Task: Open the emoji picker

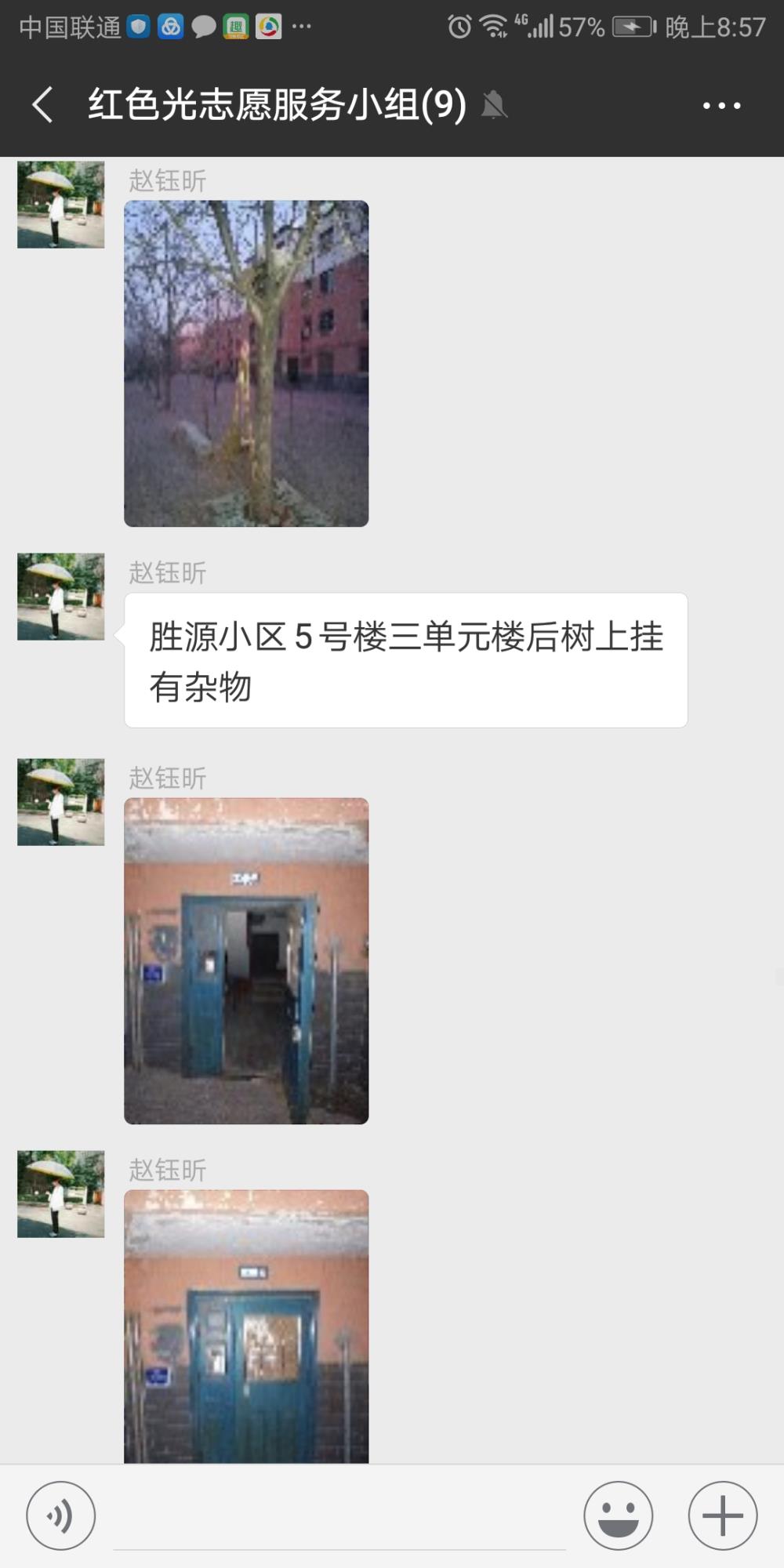Action: pos(618,1515)
